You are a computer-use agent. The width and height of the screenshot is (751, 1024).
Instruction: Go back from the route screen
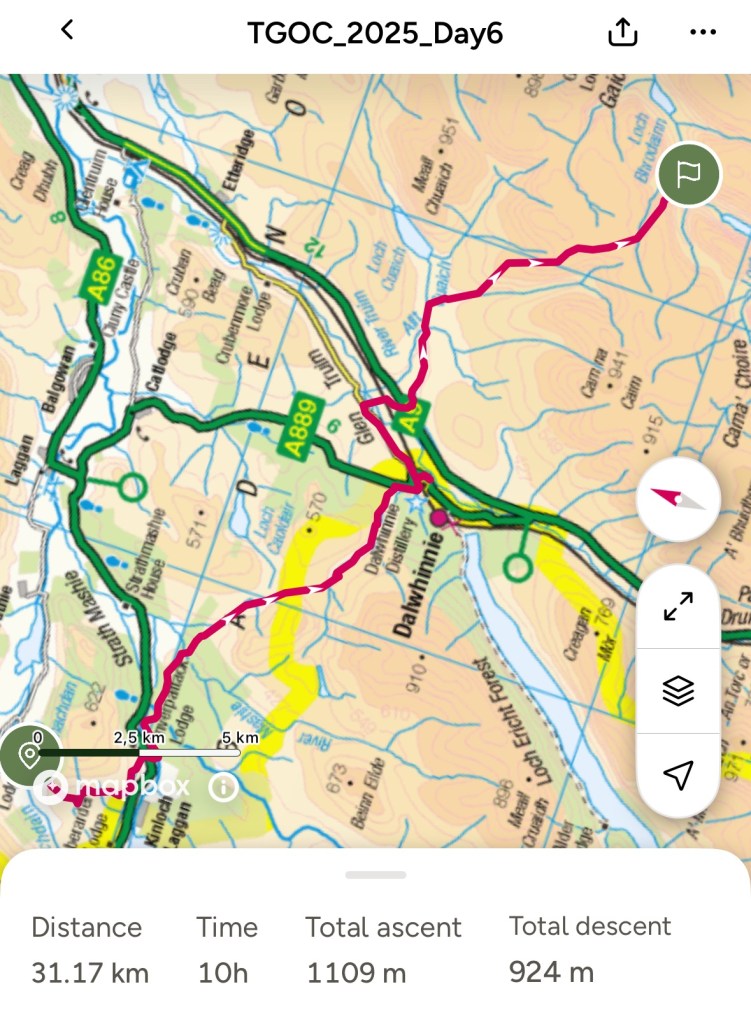click(67, 31)
